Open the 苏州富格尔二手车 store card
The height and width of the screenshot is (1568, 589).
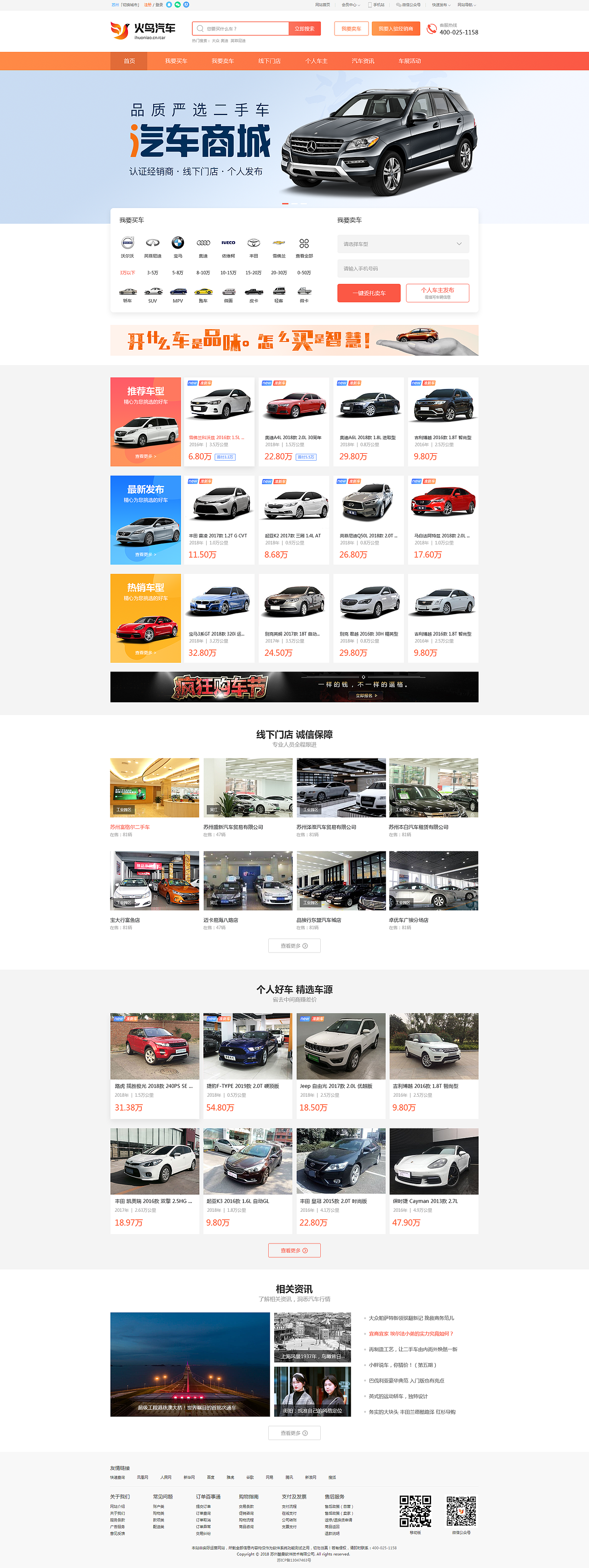(155, 798)
